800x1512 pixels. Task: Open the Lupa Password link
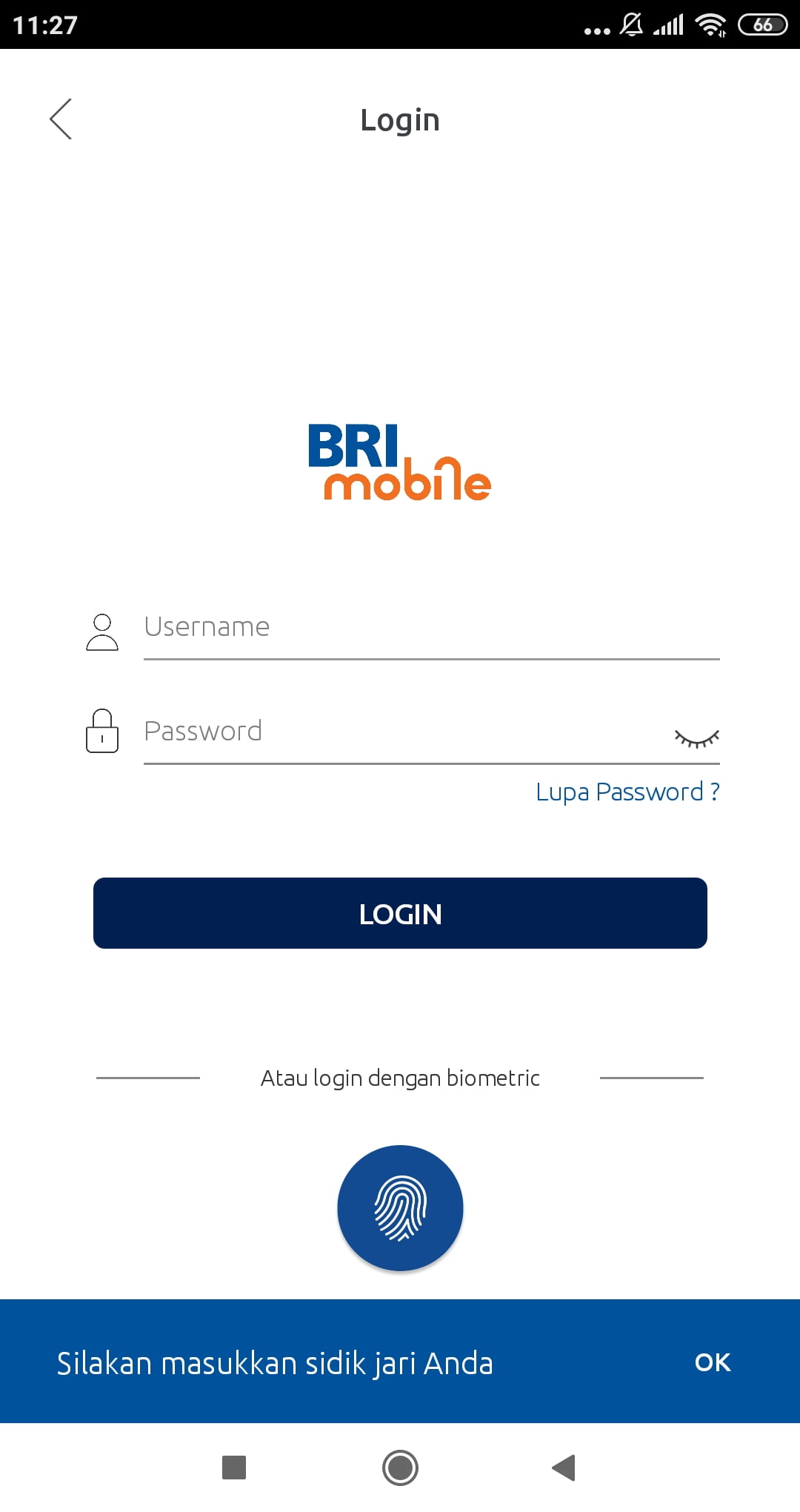(627, 792)
